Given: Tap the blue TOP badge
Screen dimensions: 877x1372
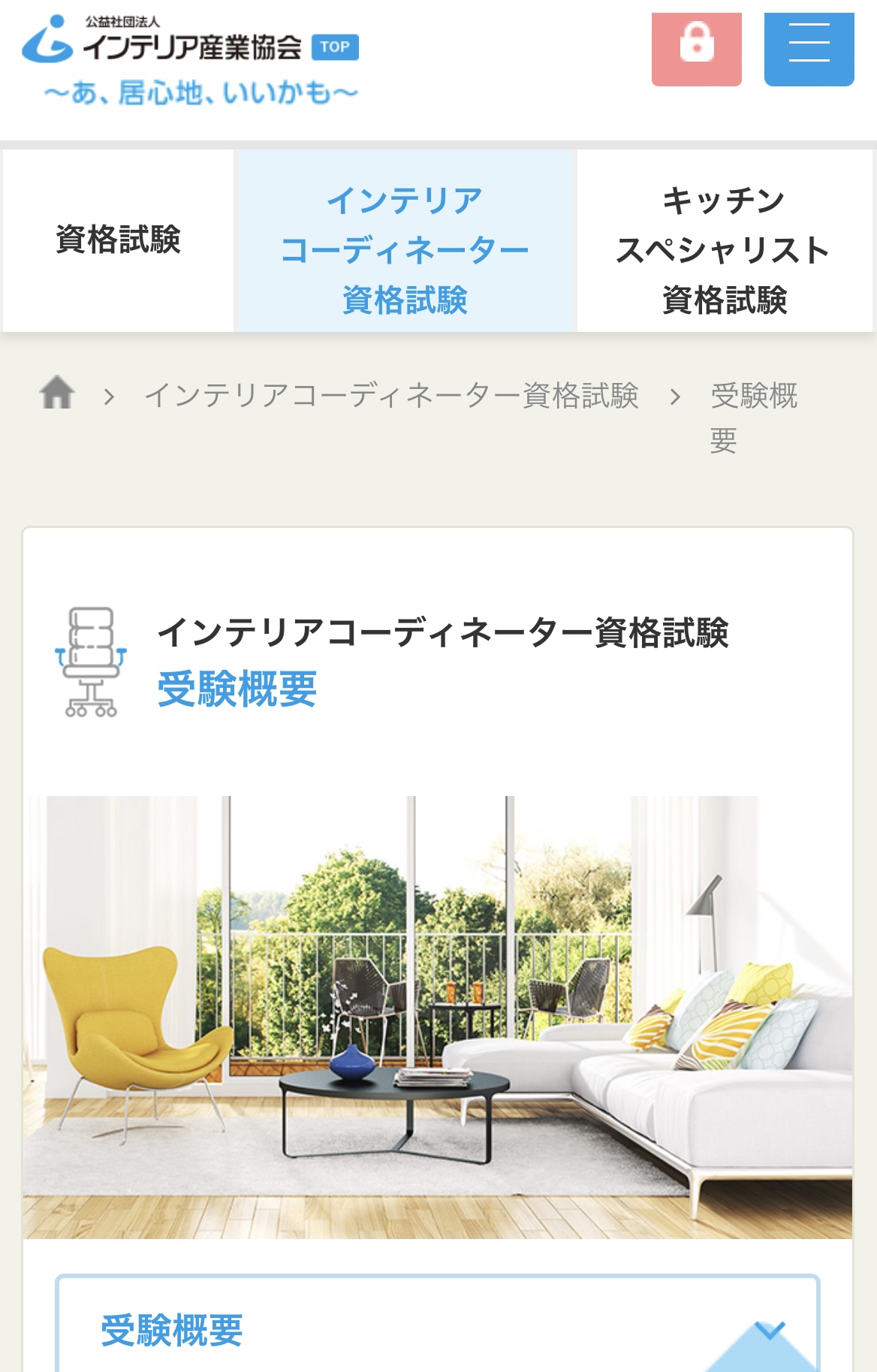Looking at the screenshot, I should point(335,47).
